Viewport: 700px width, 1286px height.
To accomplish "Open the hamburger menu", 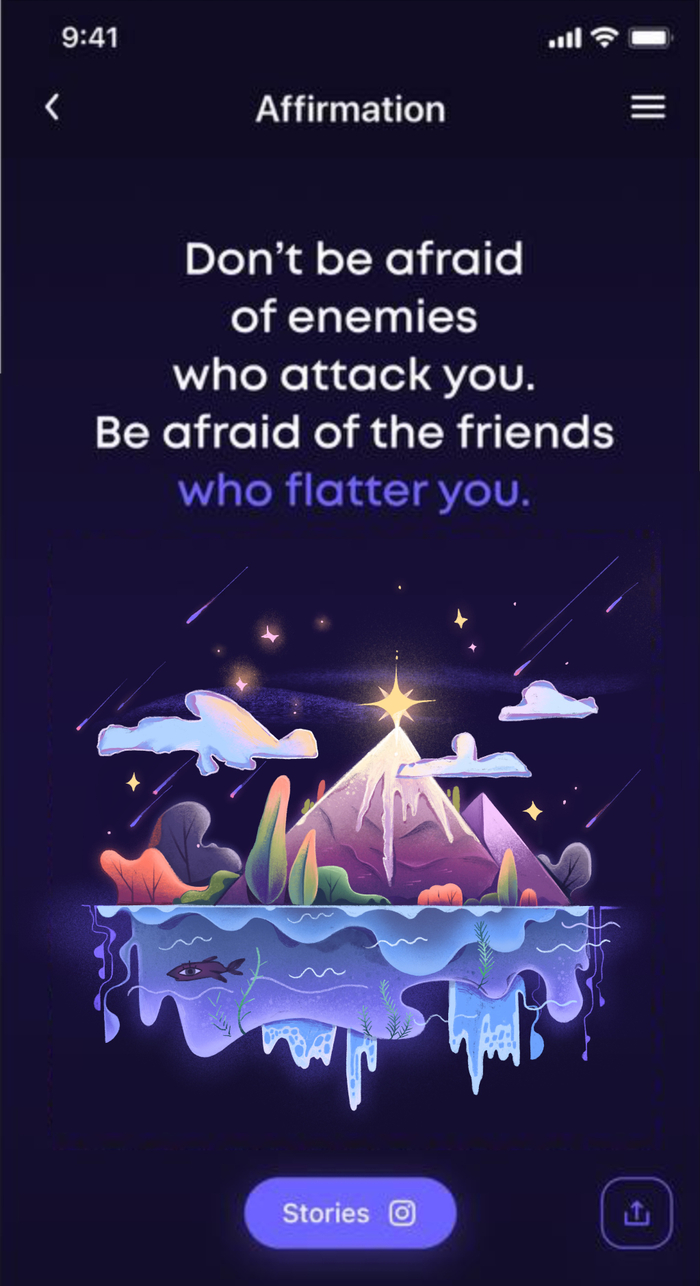I will 648,107.
